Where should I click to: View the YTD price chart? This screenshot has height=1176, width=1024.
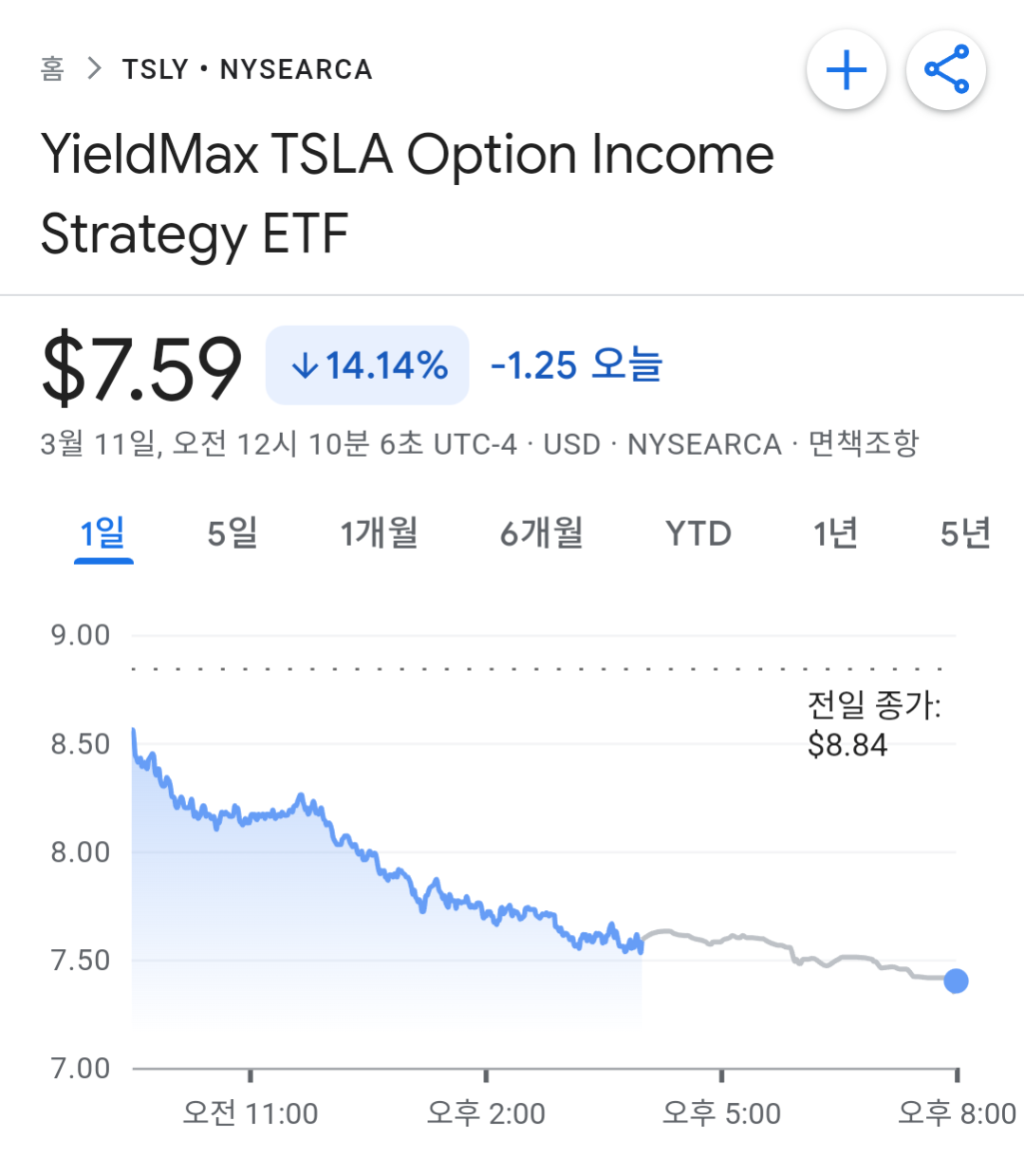pos(698,533)
